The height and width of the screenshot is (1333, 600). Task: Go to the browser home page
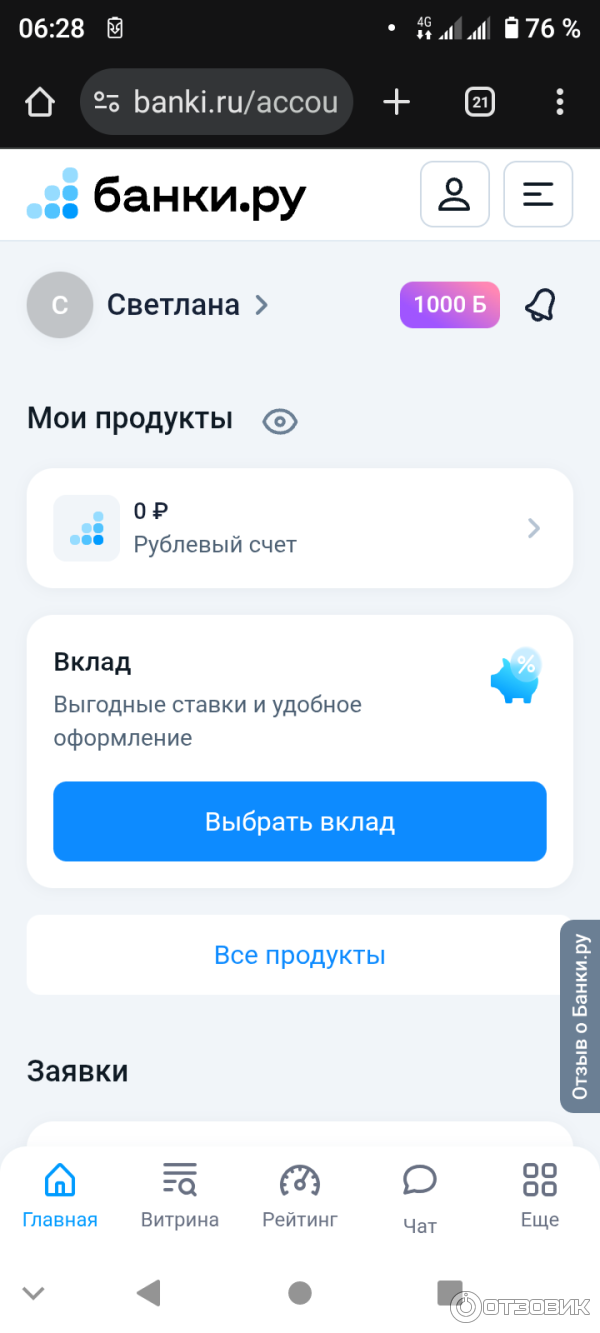coord(40,101)
